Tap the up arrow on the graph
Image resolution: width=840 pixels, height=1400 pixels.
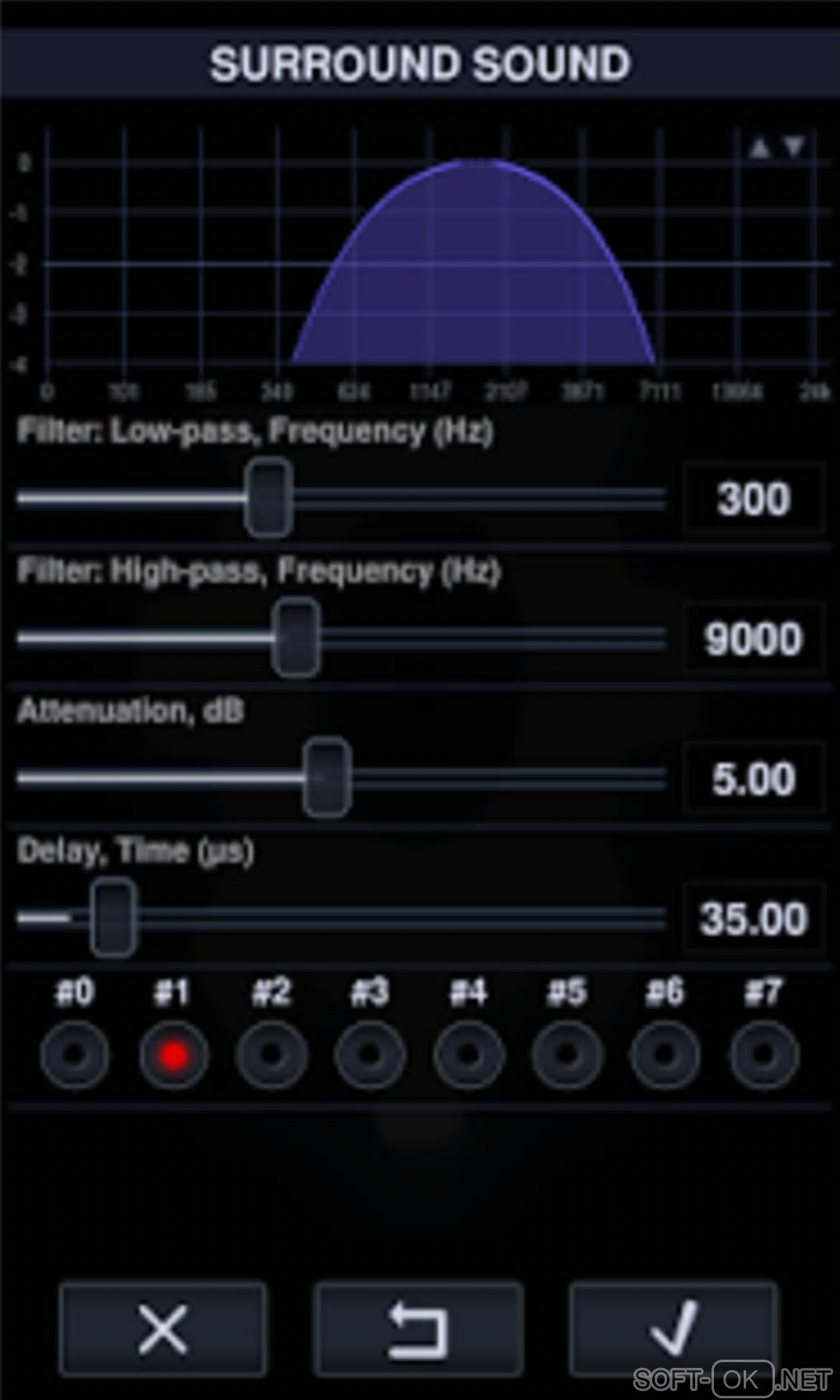tap(759, 148)
